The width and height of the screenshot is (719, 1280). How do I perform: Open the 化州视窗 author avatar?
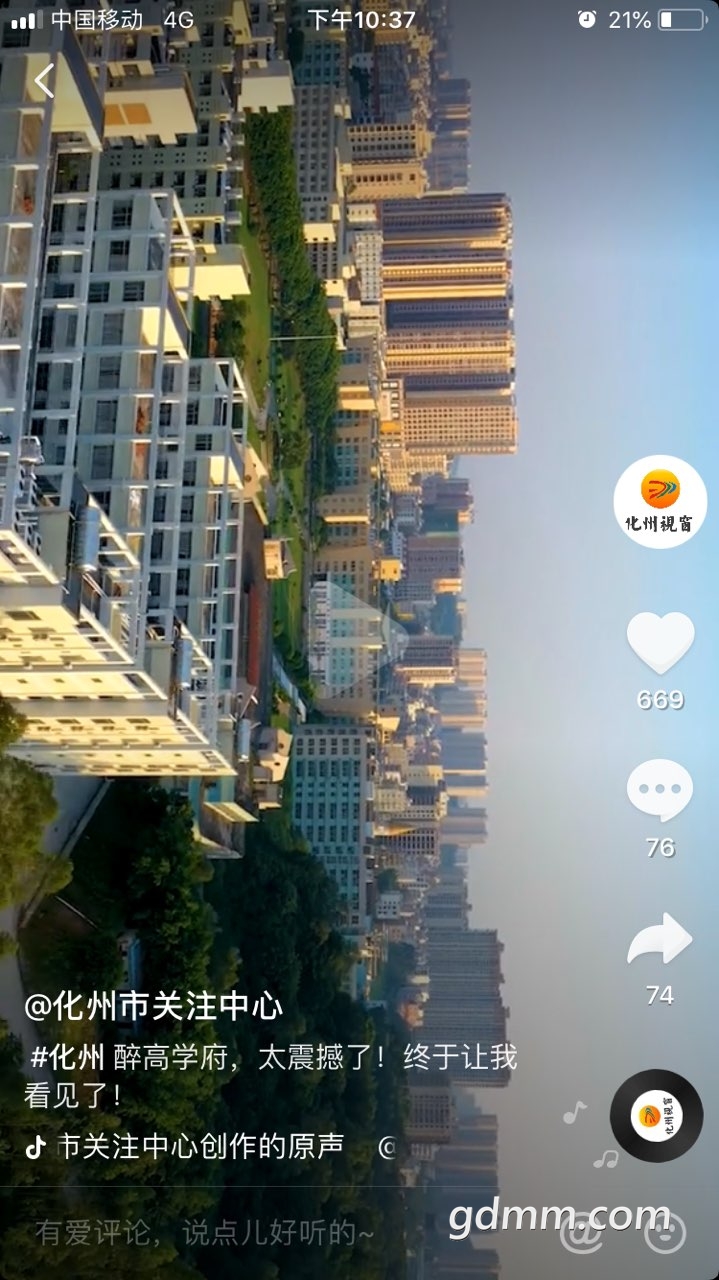coord(660,501)
